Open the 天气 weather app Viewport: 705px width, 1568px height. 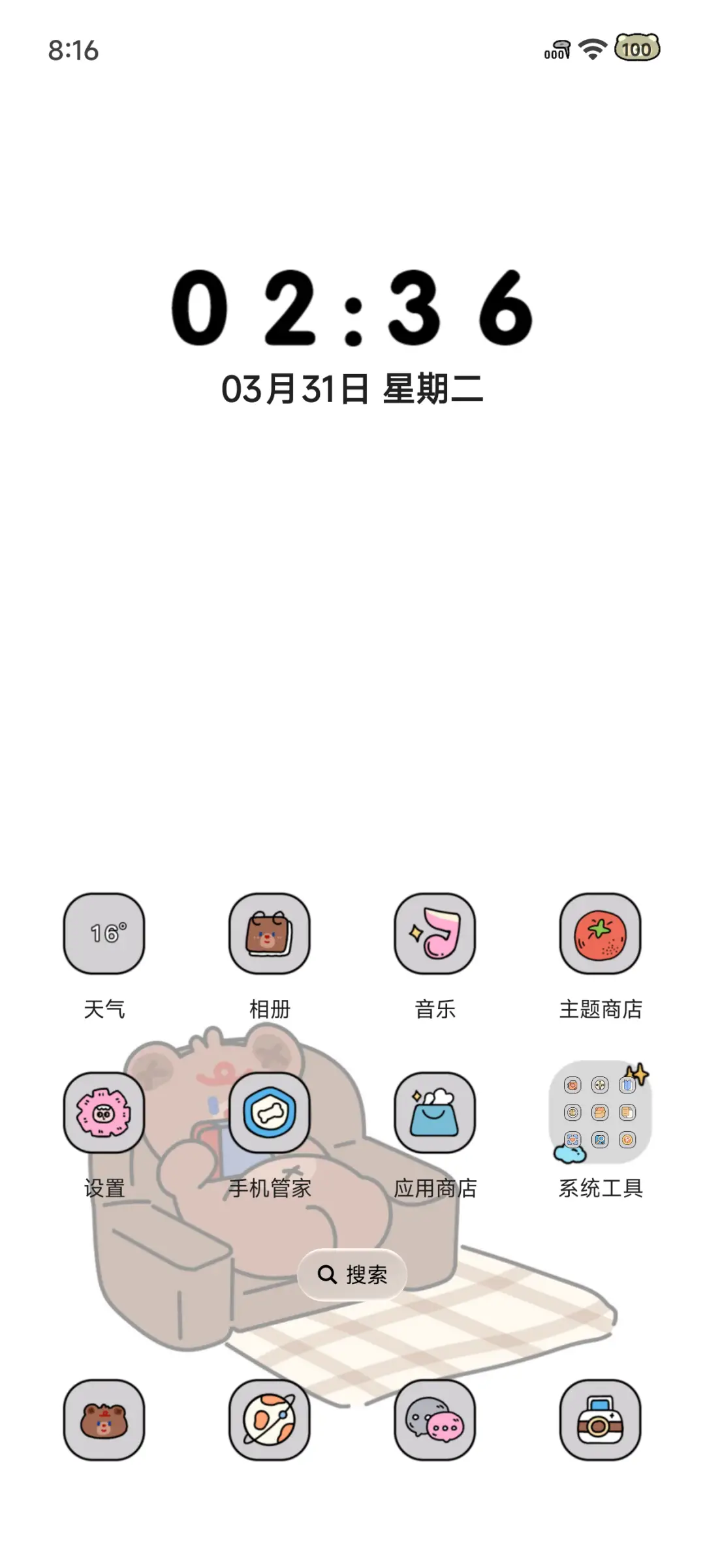tap(103, 935)
